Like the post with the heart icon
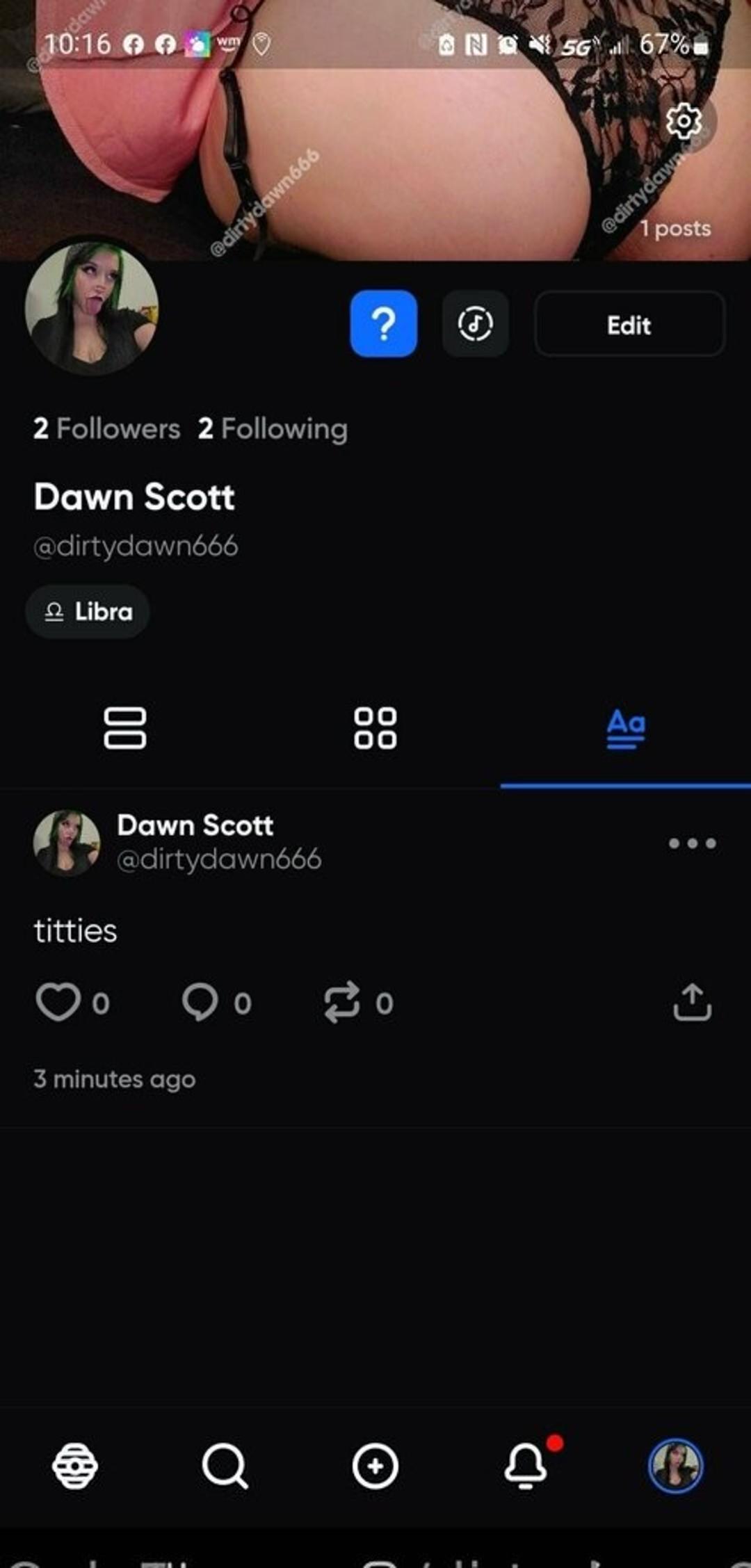Screen dimensions: 751x1568 [x=58, y=1003]
